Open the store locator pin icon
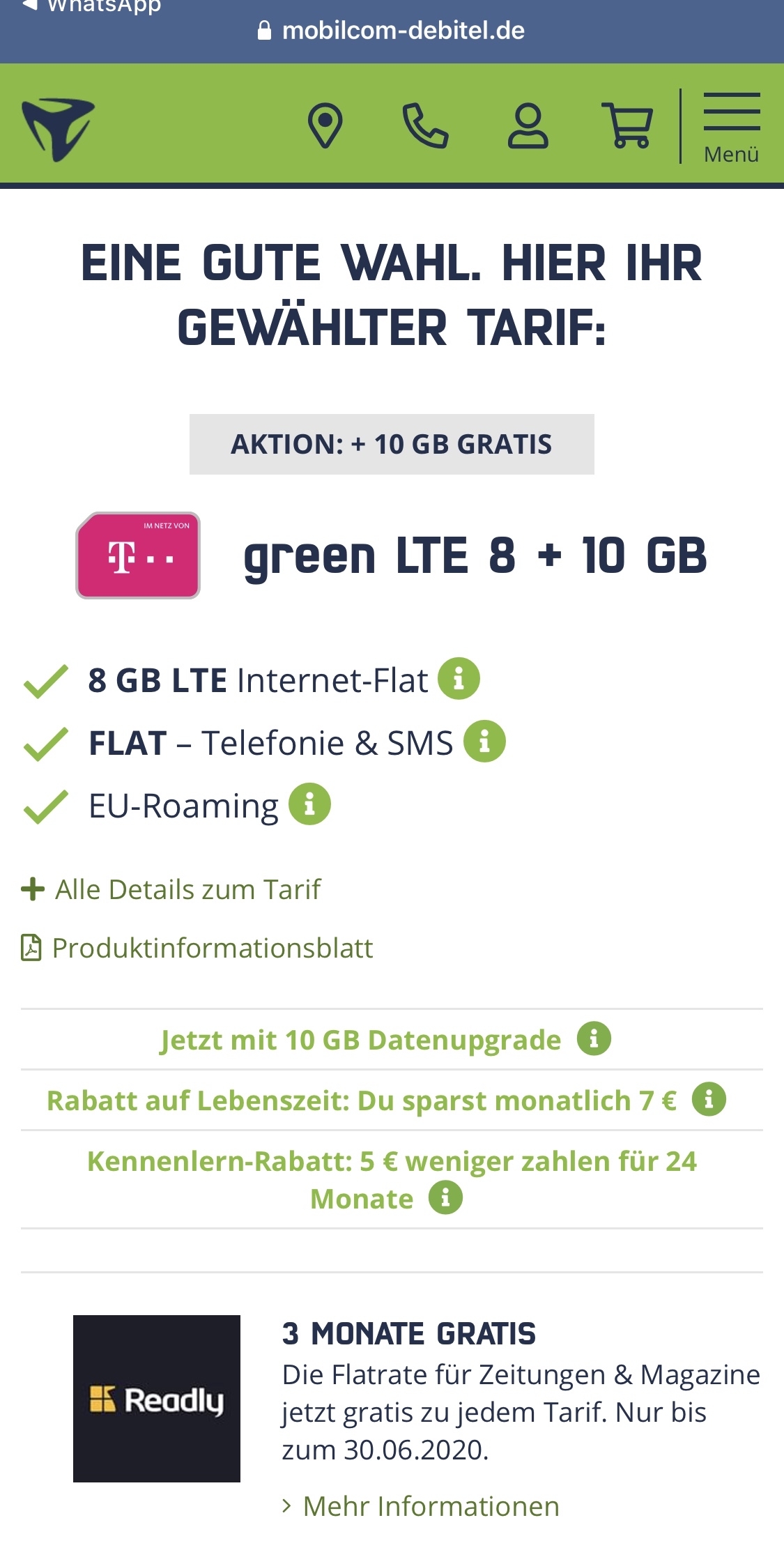This screenshot has width=784, height=1557. pyautogui.click(x=325, y=125)
